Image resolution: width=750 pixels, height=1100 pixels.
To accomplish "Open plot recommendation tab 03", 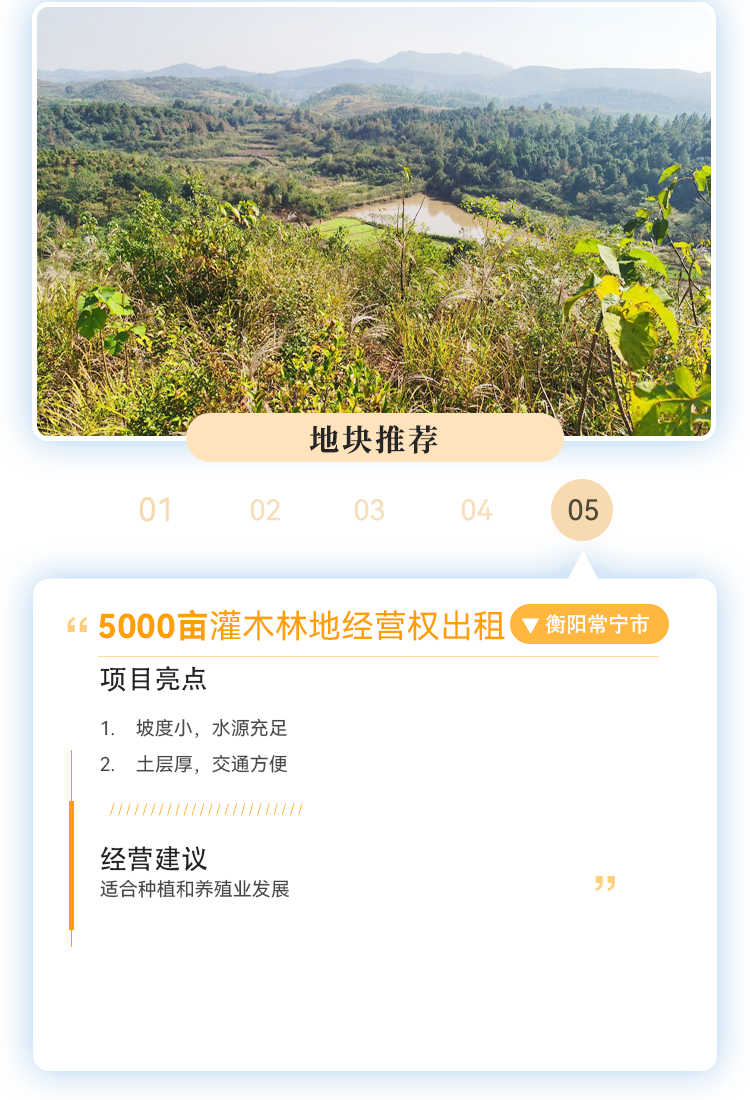I will click(369, 510).
